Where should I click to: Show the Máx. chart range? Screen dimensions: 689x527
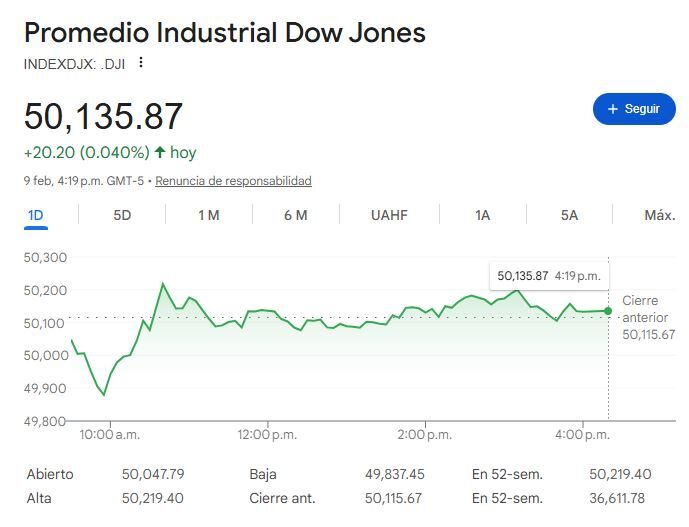click(x=659, y=215)
